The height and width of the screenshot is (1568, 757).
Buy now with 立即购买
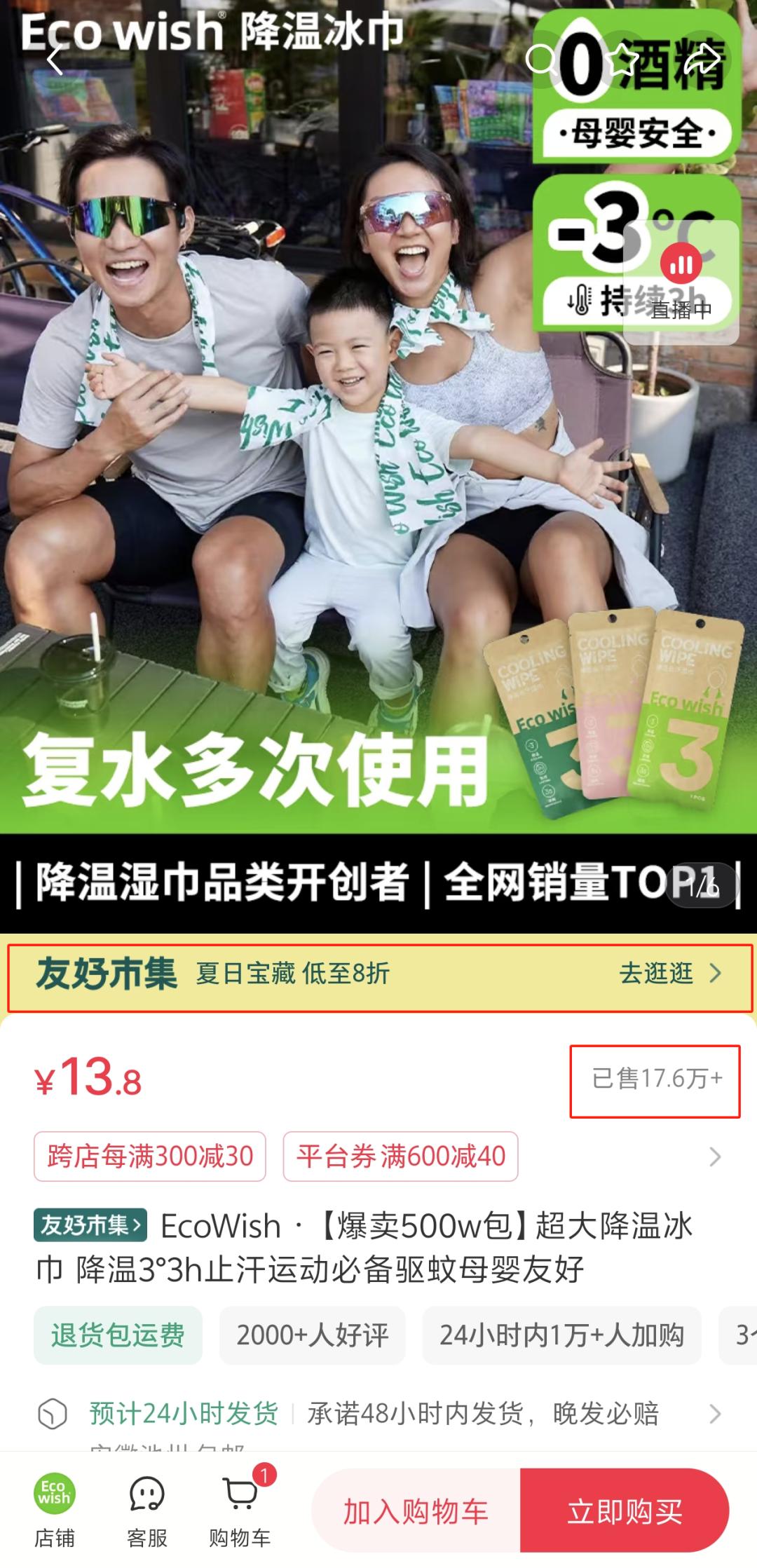tap(625, 1511)
